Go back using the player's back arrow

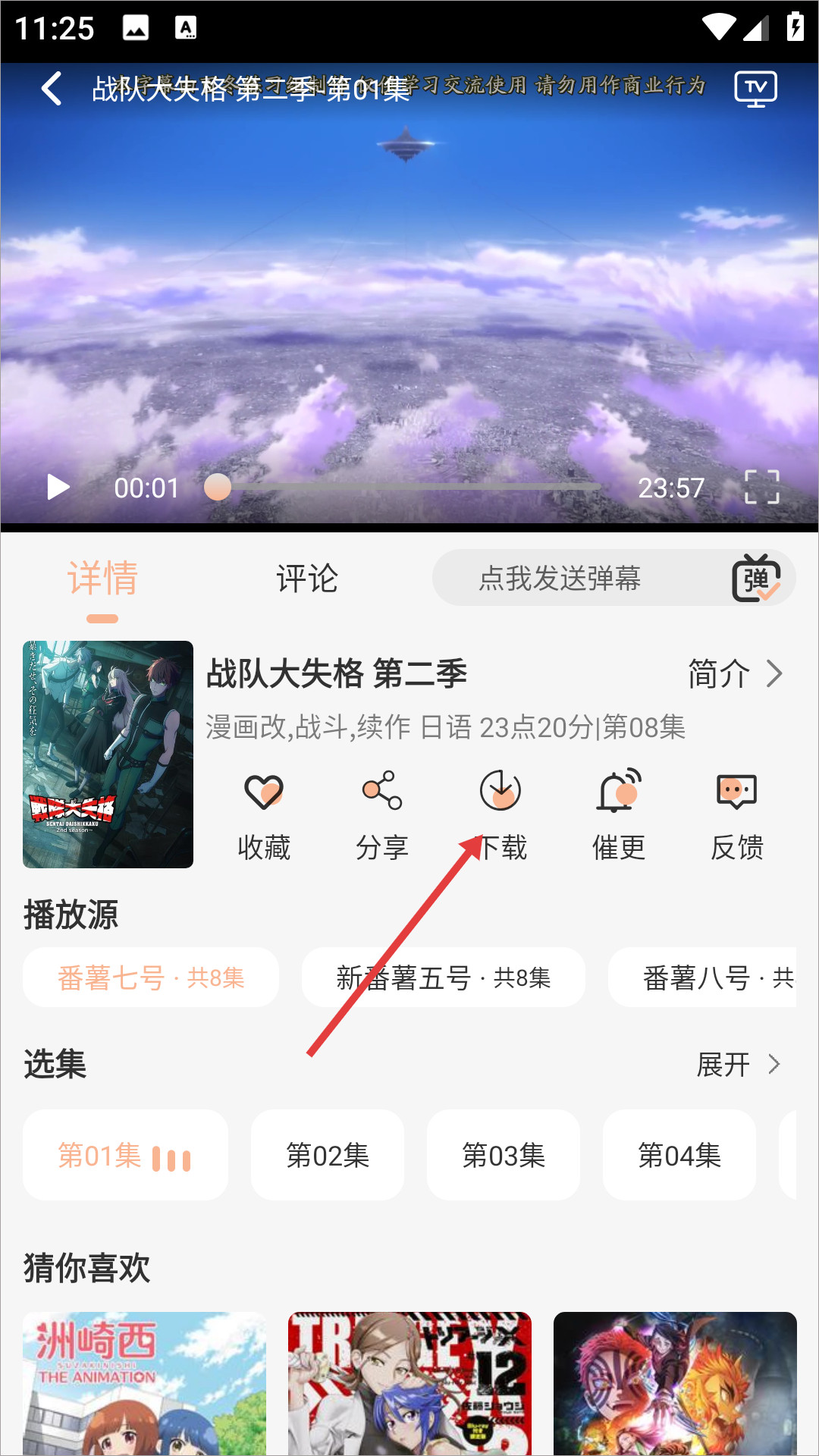[x=52, y=89]
